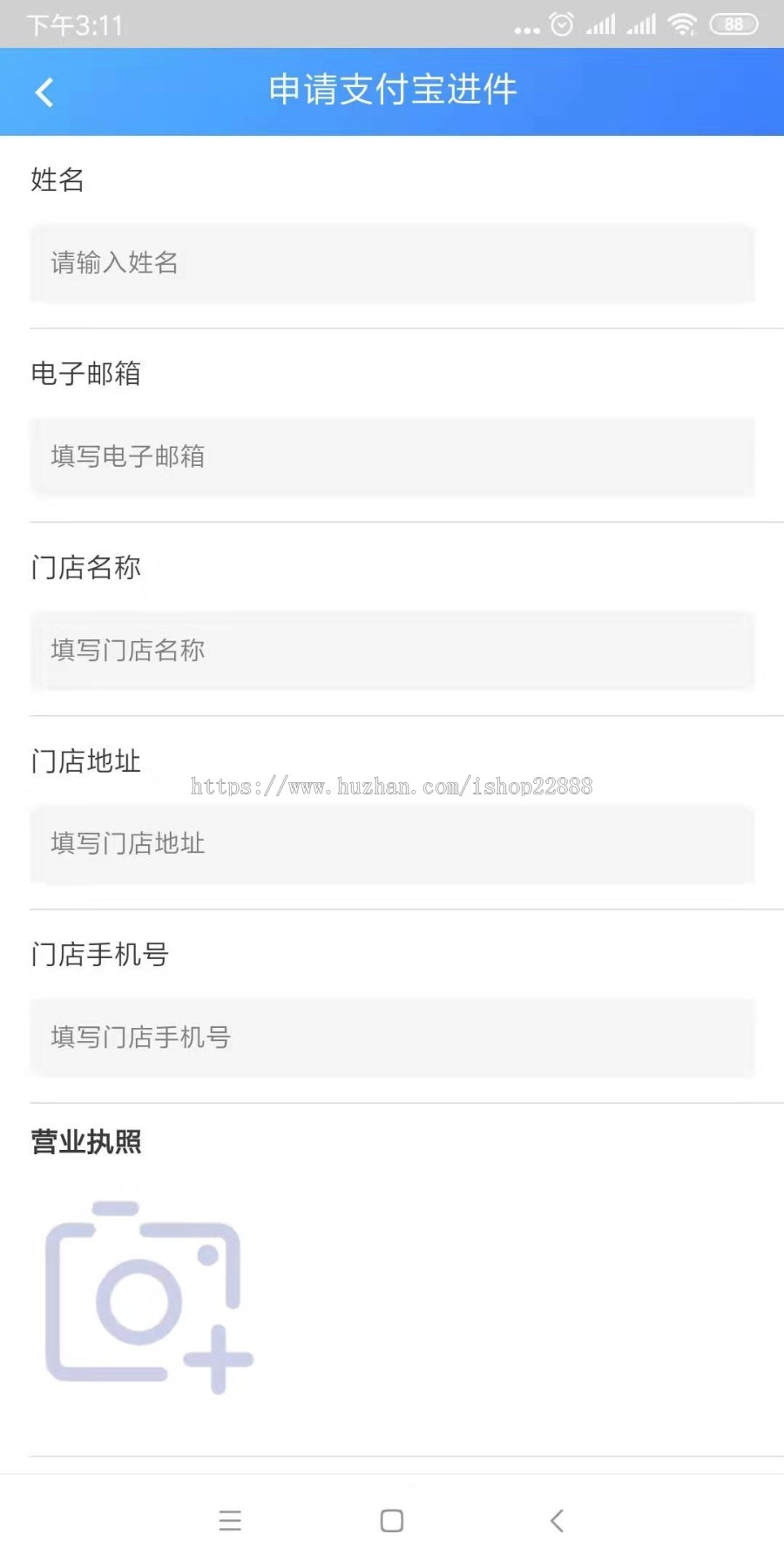Tap the back arrow in the blue title bar

coord(44,91)
